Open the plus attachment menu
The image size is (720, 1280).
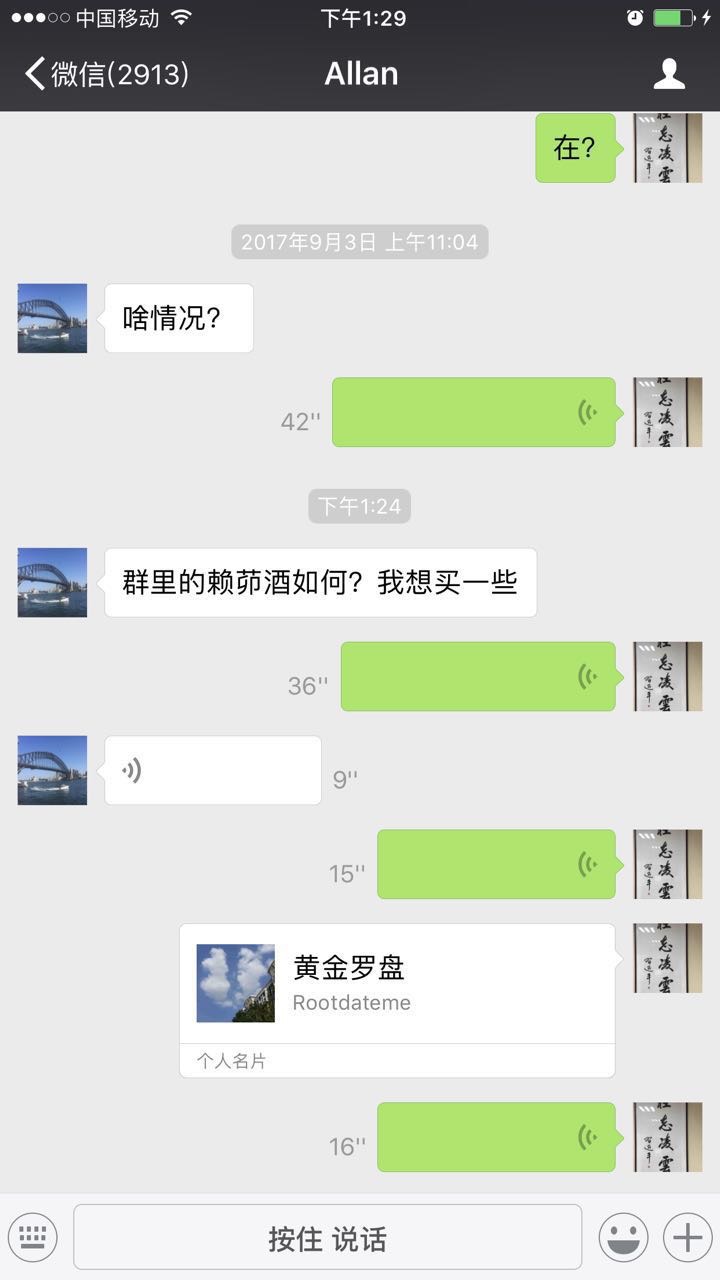pyautogui.click(x=688, y=1238)
